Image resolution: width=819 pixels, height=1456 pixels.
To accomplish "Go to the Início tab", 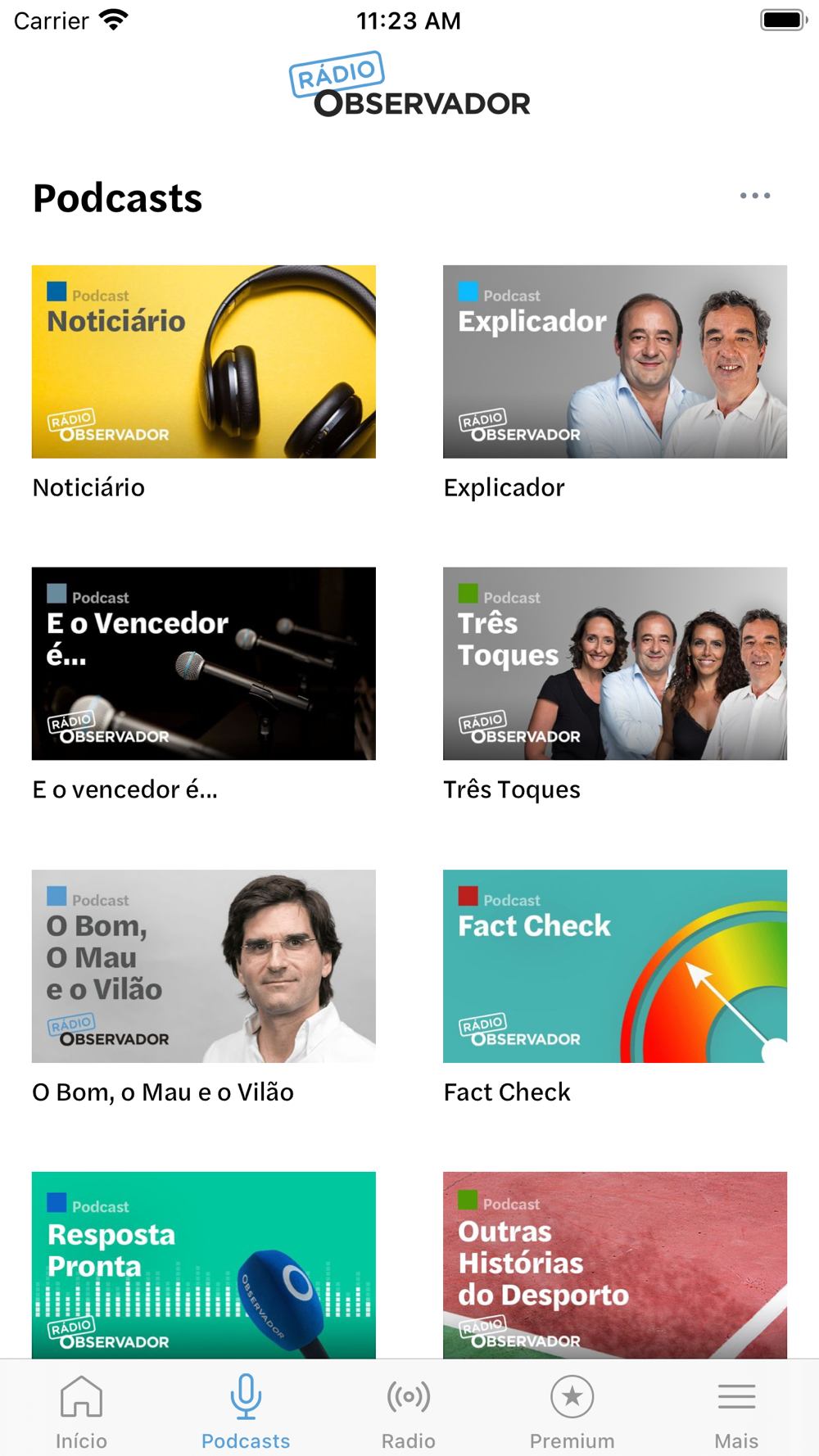I will (81, 1411).
